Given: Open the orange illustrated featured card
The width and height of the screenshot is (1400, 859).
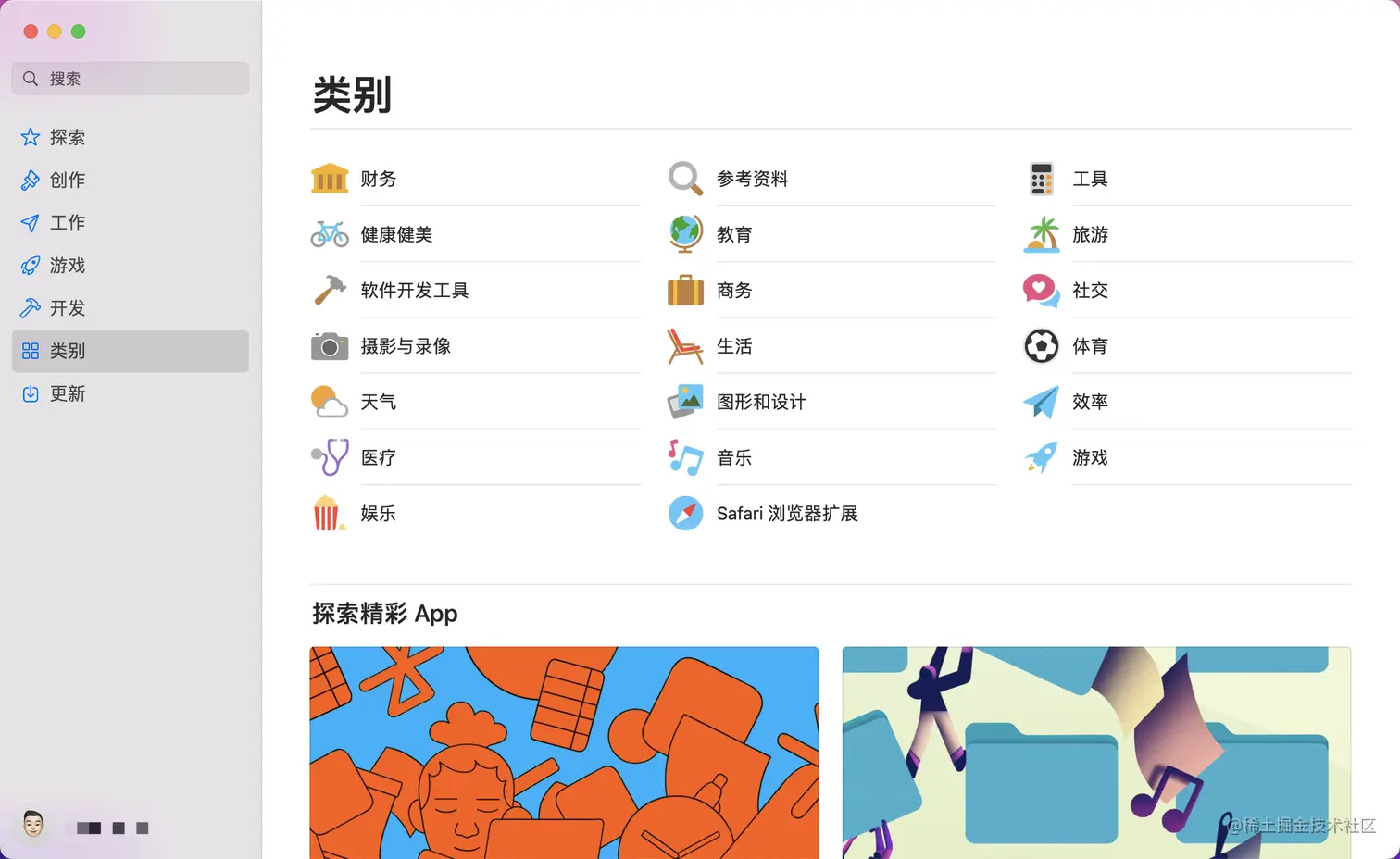Looking at the screenshot, I should pyautogui.click(x=563, y=752).
